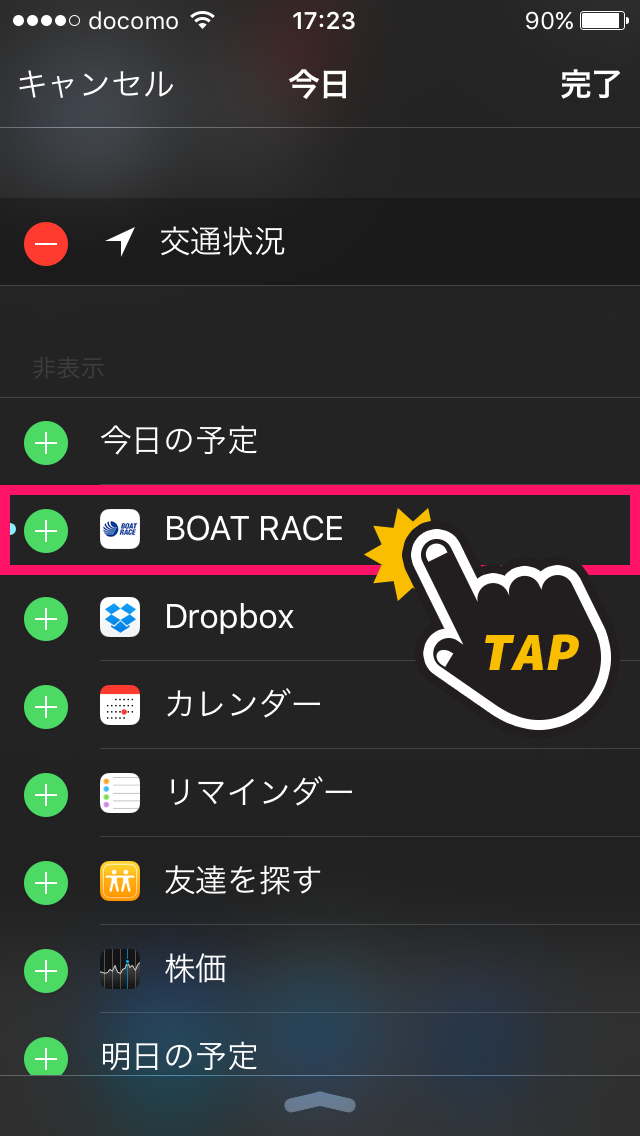Add the BOAT RACE widget

click(x=46, y=530)
